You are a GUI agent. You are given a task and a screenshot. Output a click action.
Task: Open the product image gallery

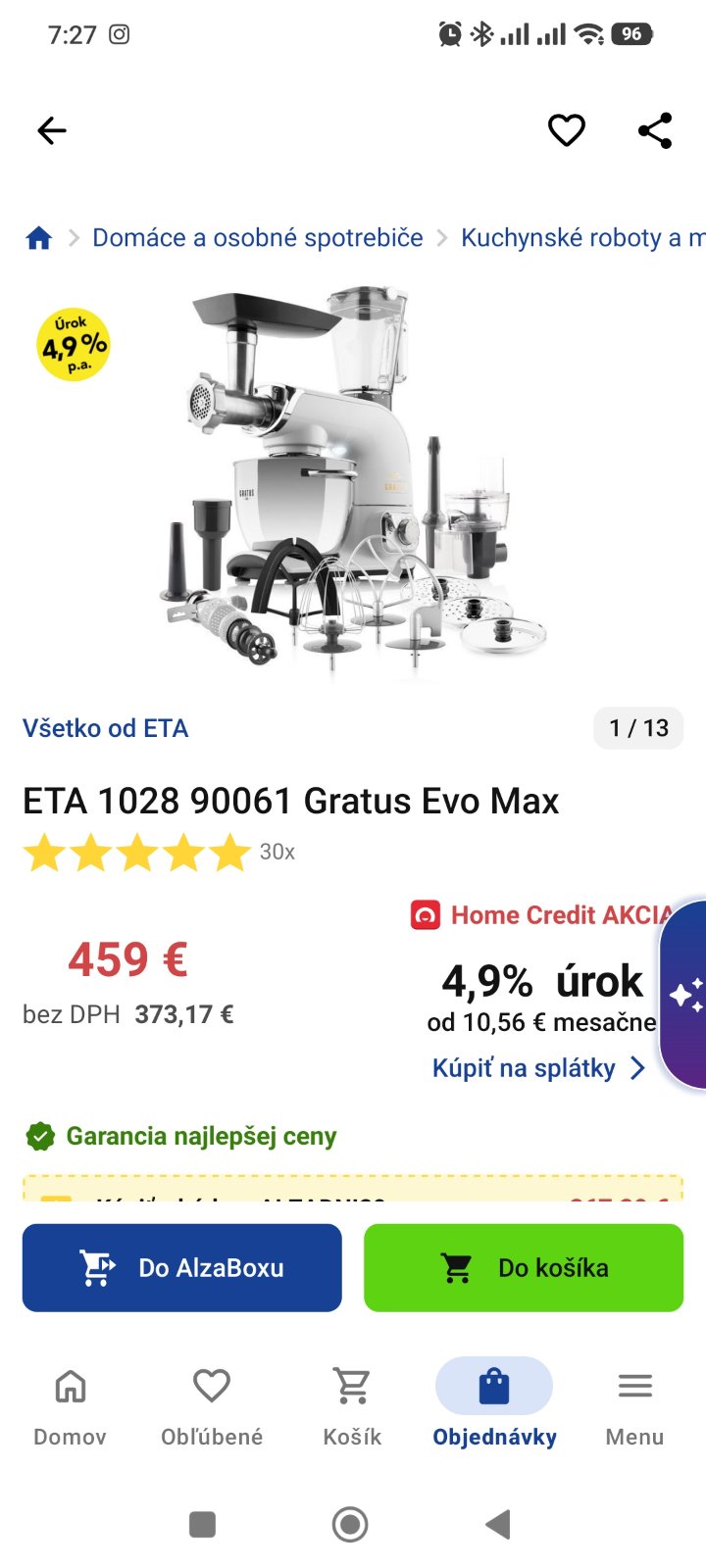[x=353, y=480]
